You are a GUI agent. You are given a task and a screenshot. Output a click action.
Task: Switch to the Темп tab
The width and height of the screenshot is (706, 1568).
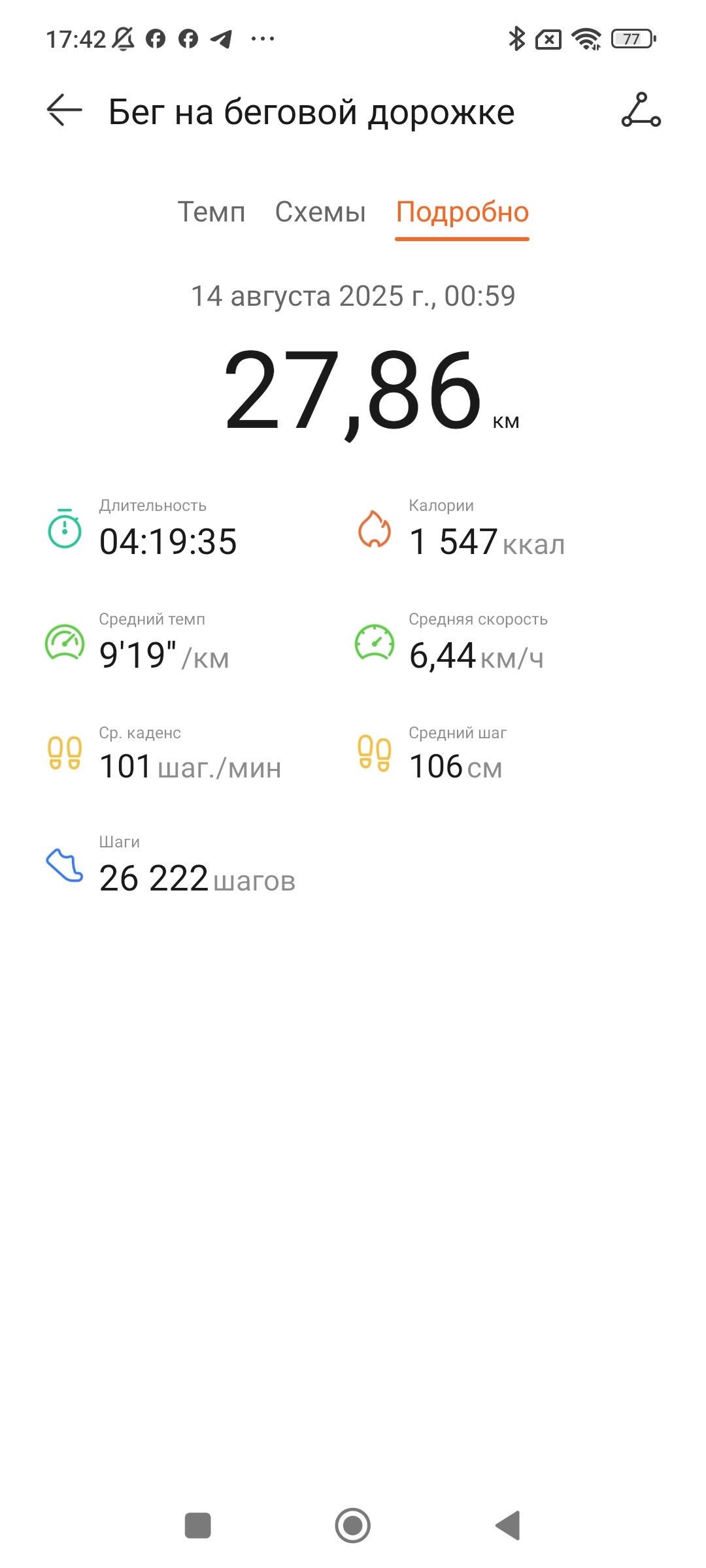tap(211, 212)
